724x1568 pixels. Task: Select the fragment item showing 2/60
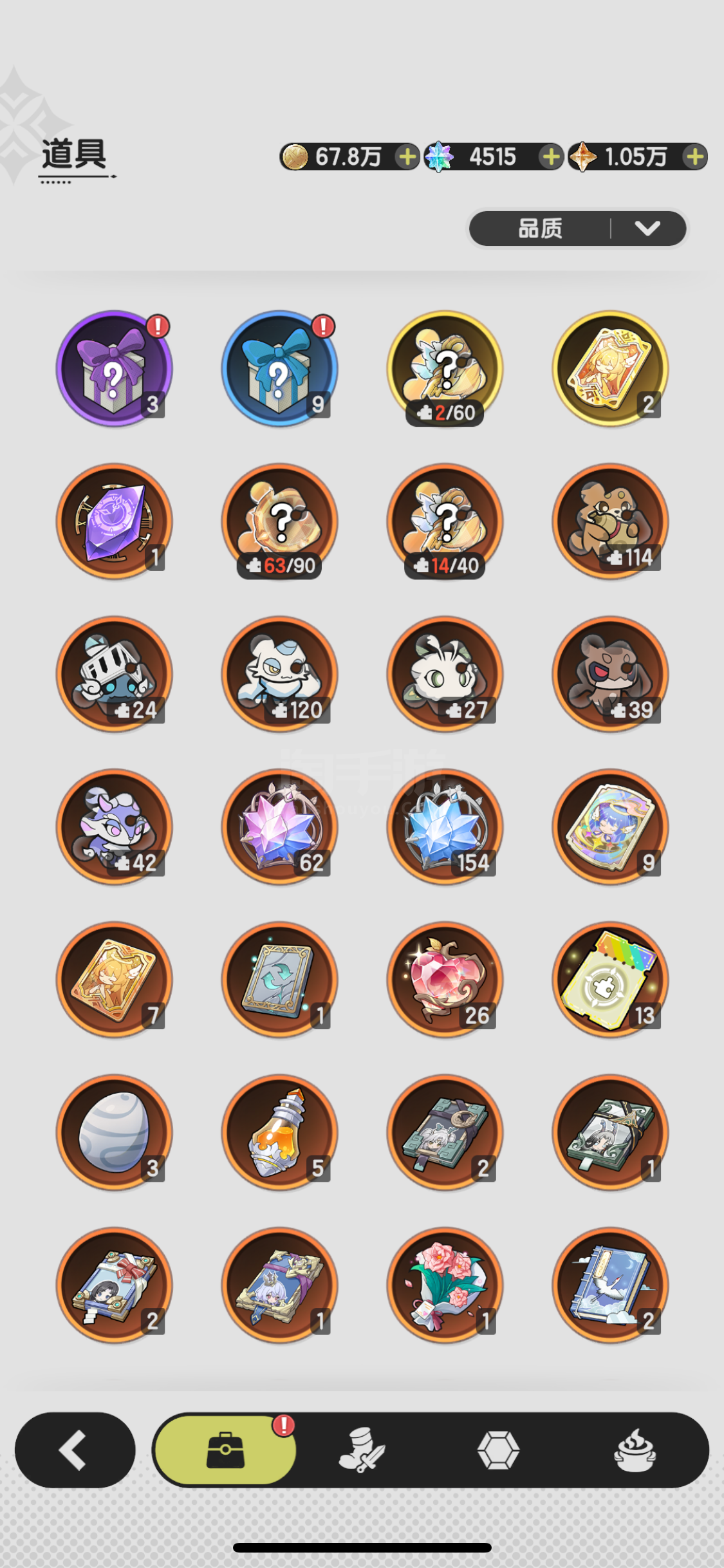point(445,368)
